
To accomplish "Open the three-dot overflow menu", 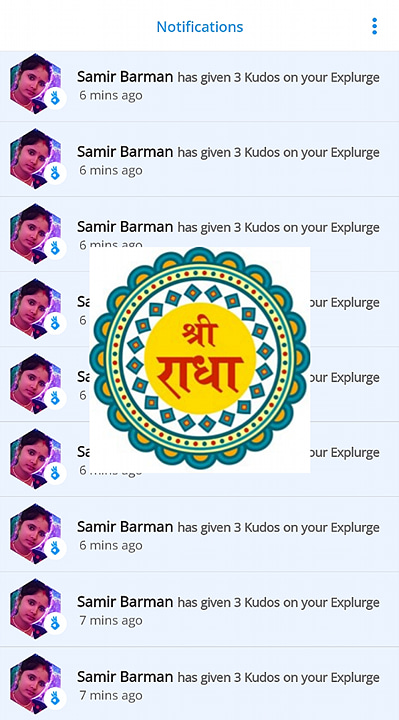I will click(x=375, y=26).
